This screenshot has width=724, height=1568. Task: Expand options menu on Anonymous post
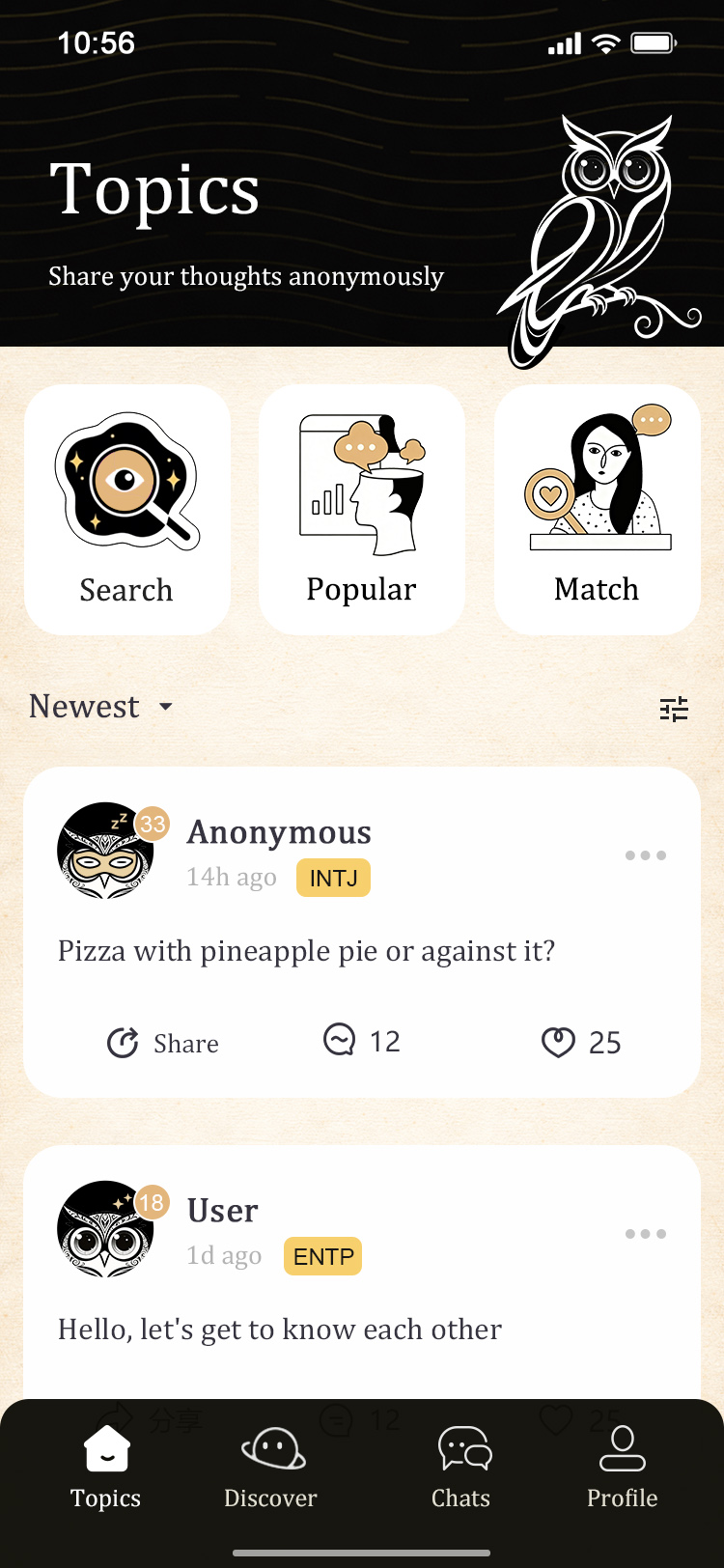645,855
